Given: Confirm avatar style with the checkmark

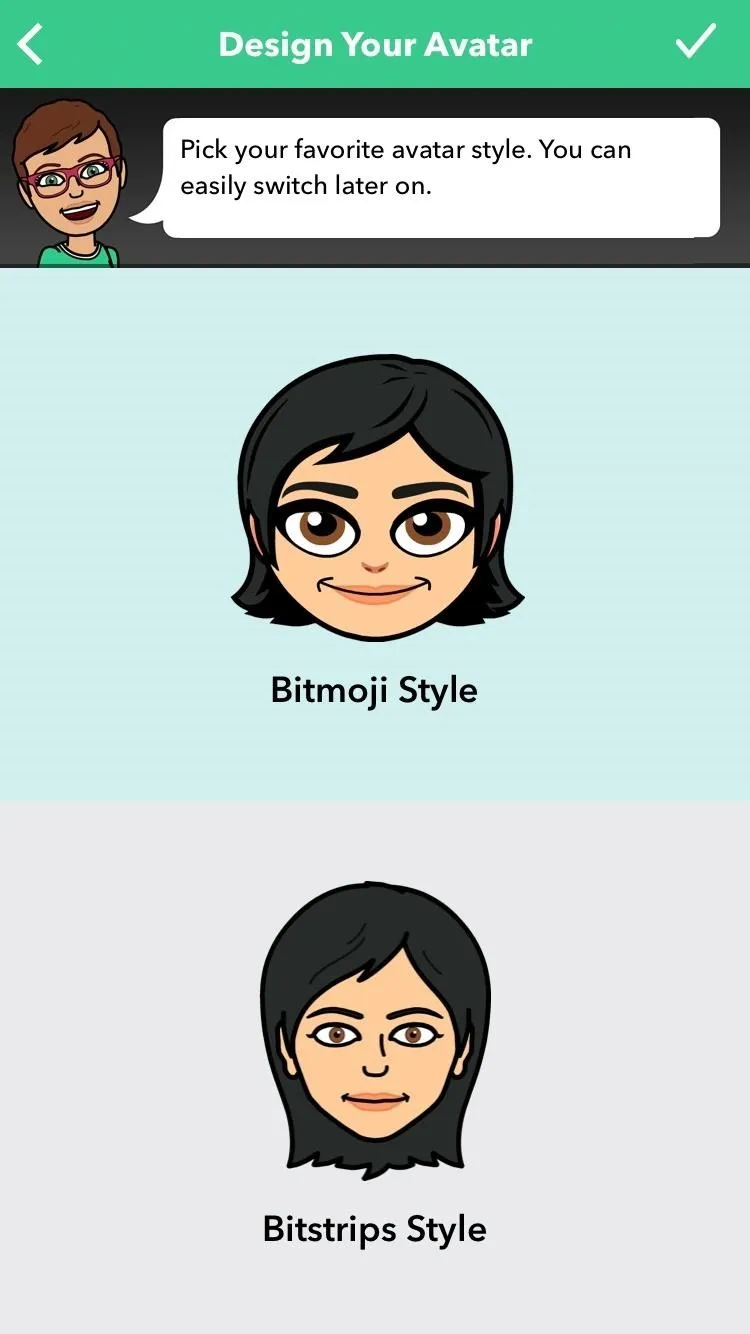Looking at the screenshot, I should coord(695,42).
